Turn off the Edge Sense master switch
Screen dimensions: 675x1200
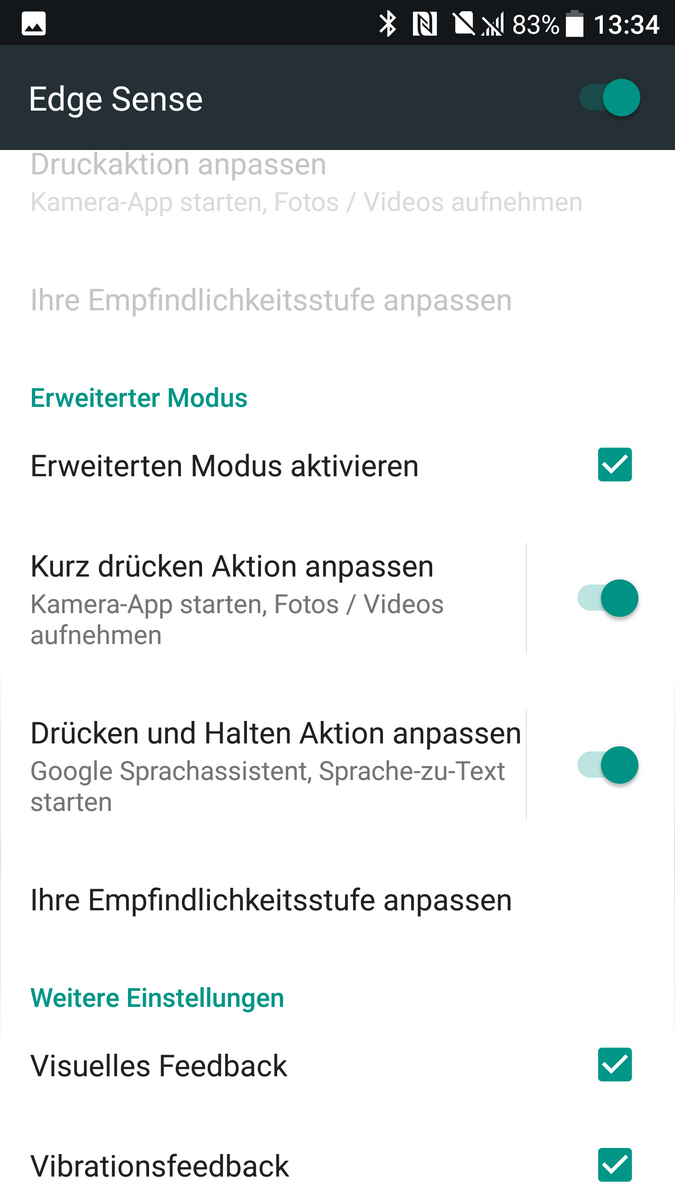[610, 98]
